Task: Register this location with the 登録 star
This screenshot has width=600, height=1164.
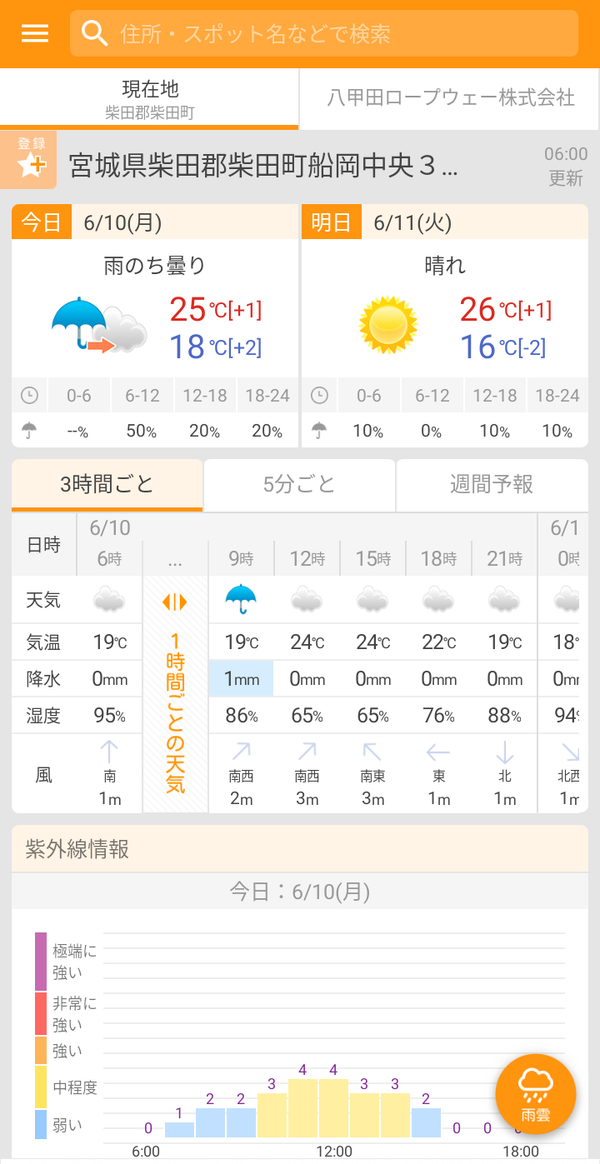Action: tap(28, 160)
